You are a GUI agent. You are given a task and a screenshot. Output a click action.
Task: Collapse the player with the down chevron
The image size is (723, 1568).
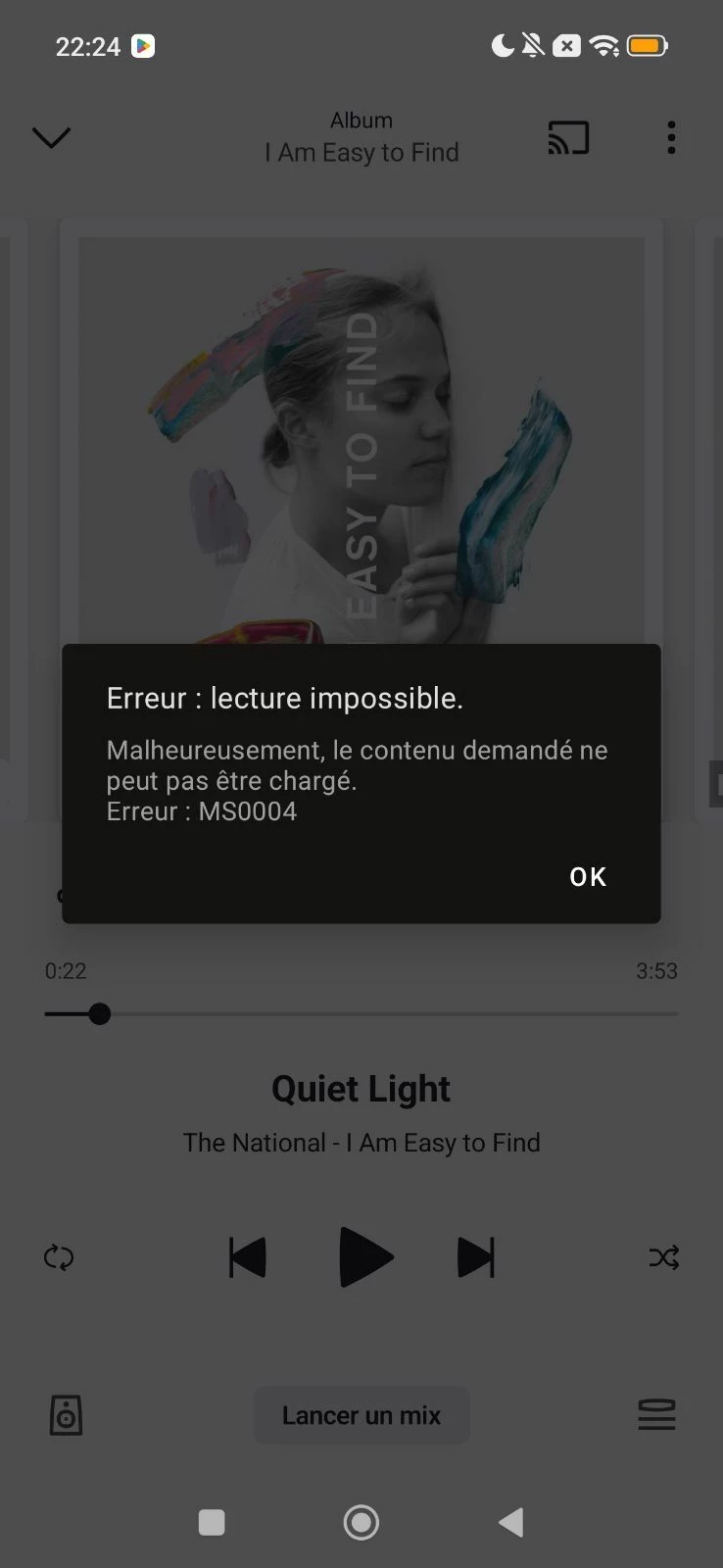[52, 137]
